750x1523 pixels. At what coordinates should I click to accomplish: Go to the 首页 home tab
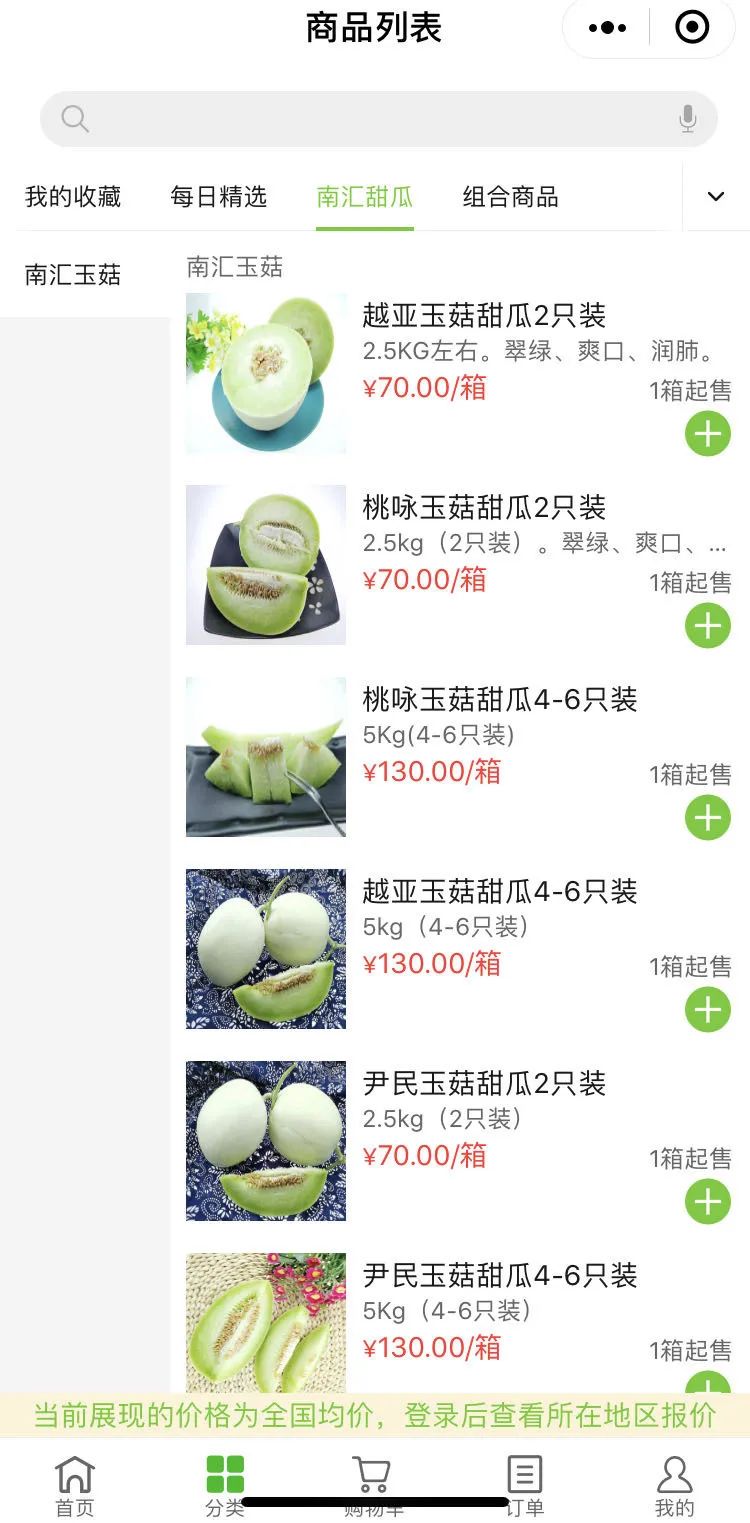[75, 1485]
